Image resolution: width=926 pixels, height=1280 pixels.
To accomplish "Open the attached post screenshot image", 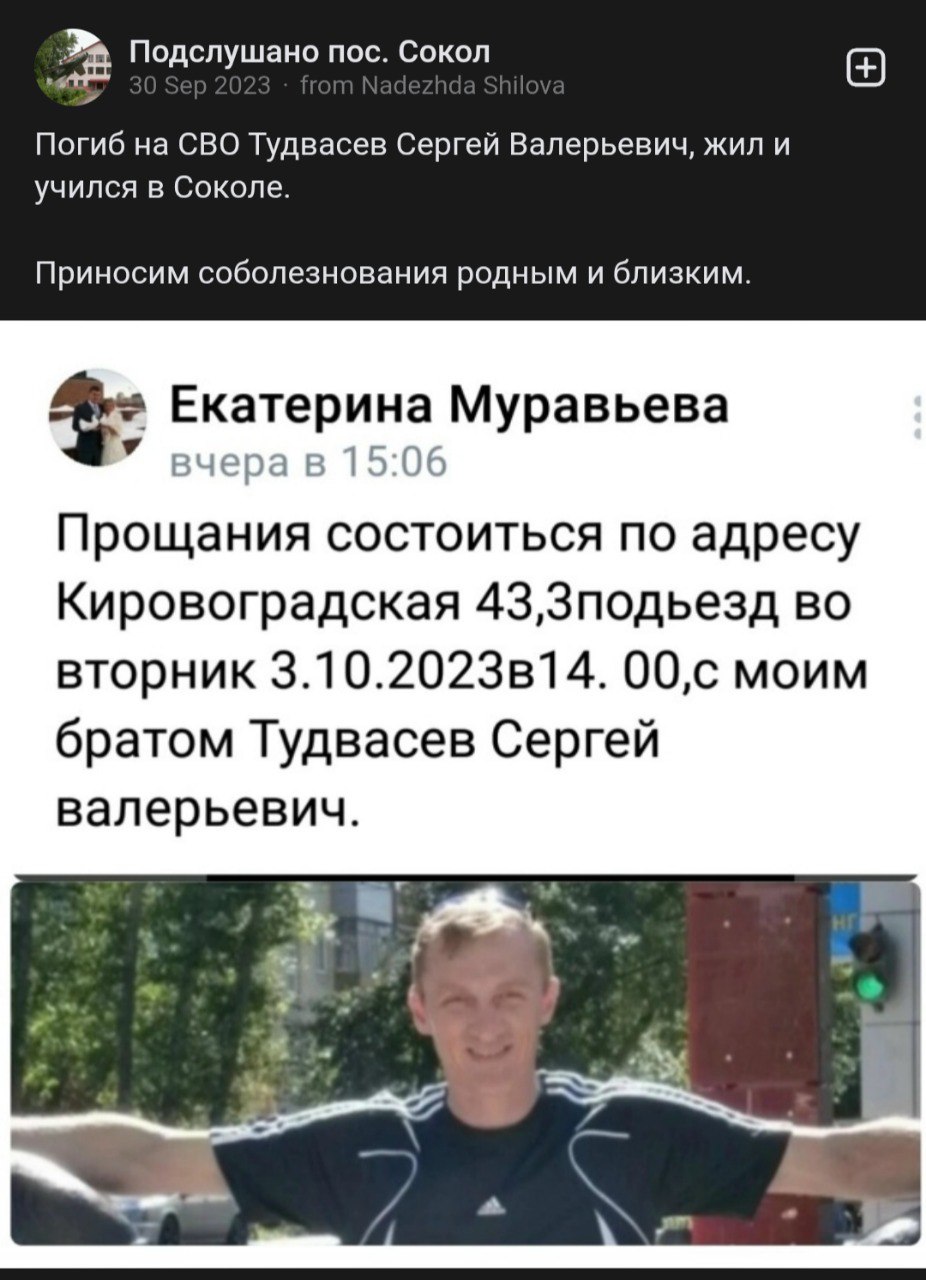I will [x=463, y=790].
